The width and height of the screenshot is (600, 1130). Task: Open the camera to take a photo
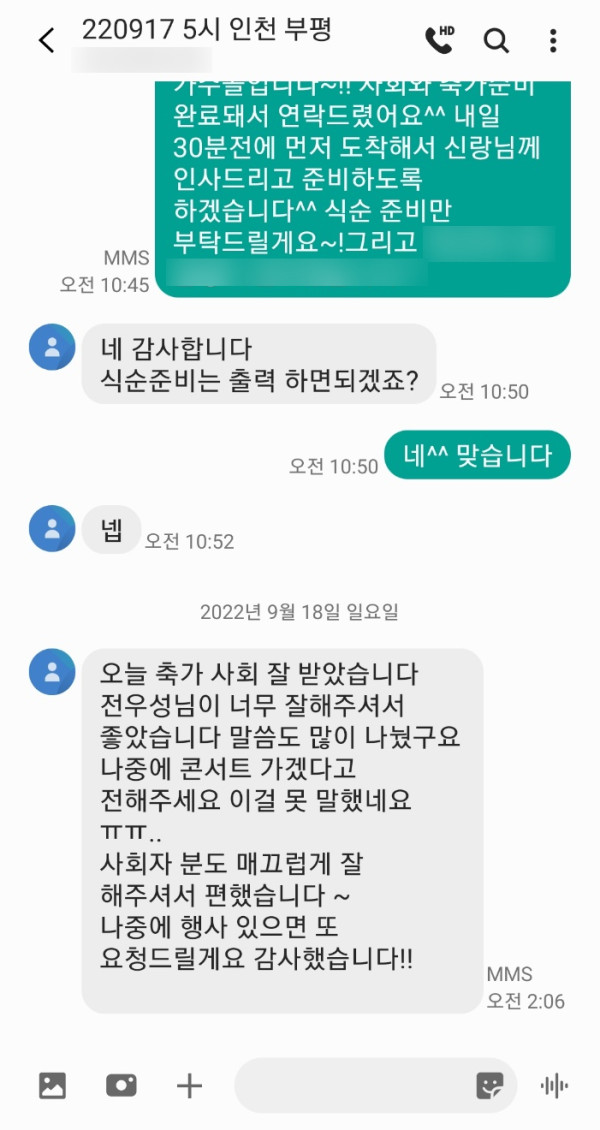point(121,1085)
